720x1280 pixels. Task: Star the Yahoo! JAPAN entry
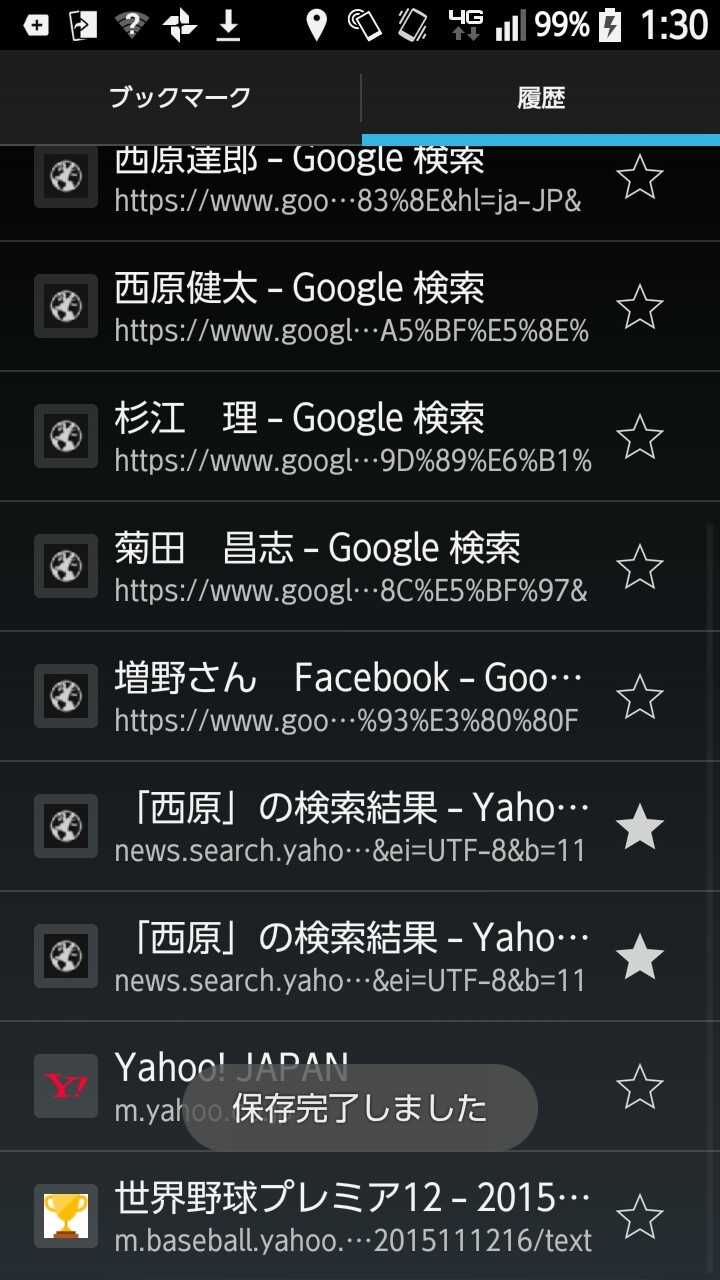tap(640, 1087)
